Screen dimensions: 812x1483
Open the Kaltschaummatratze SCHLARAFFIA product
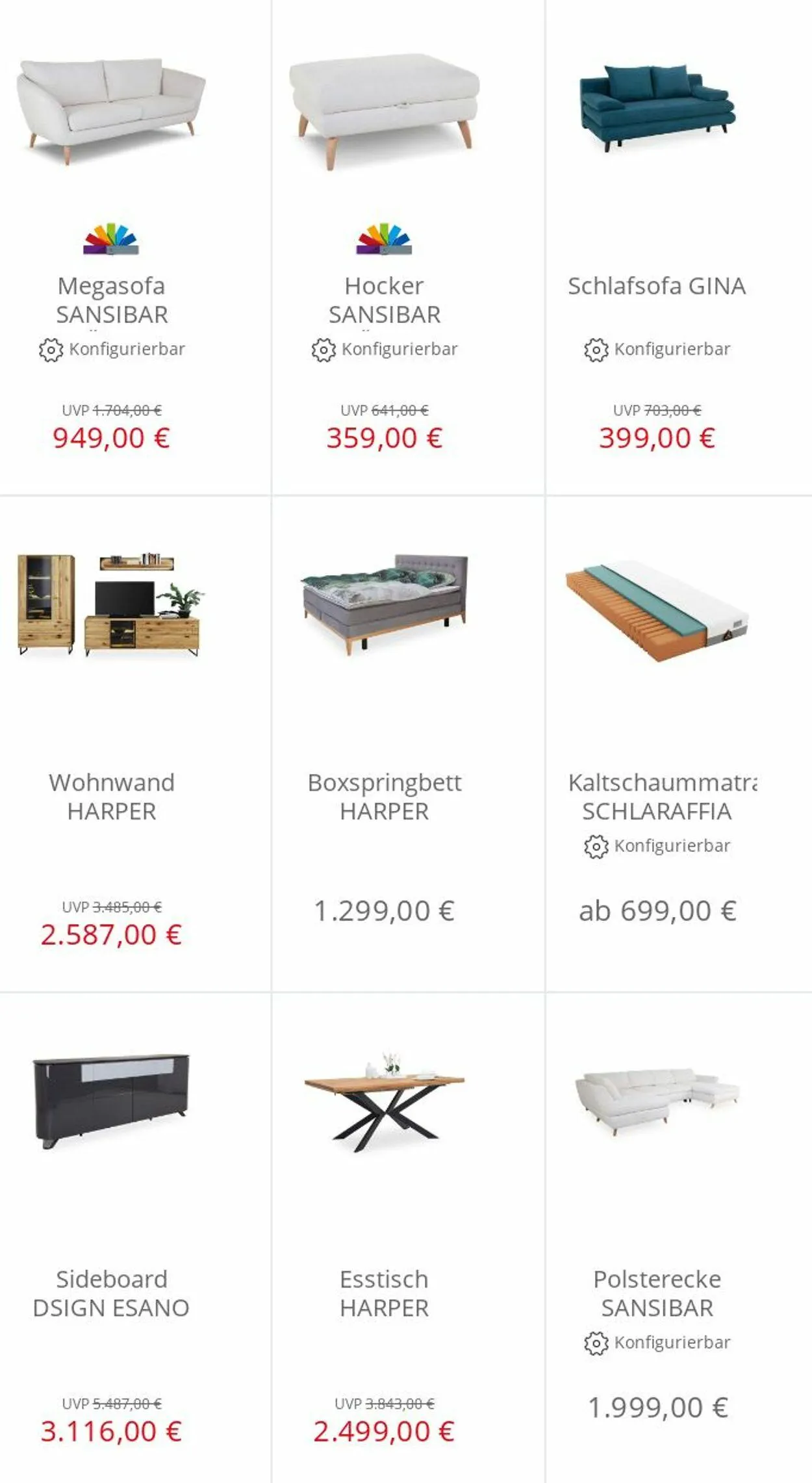click(x=679, y=743)
